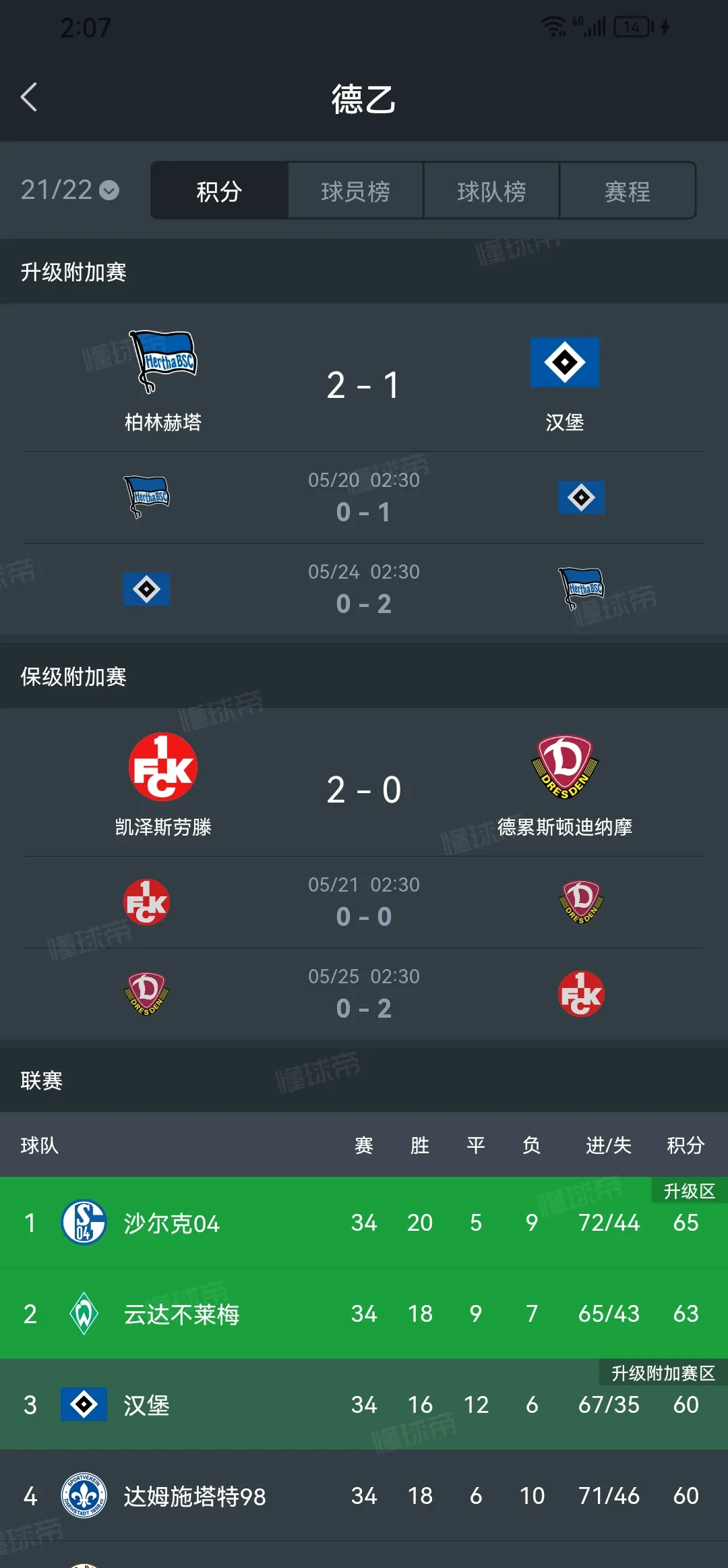Open 沙尔克04 in the league table
Viewport: 728px width, 1568px height.
(x=171, y=1223)
